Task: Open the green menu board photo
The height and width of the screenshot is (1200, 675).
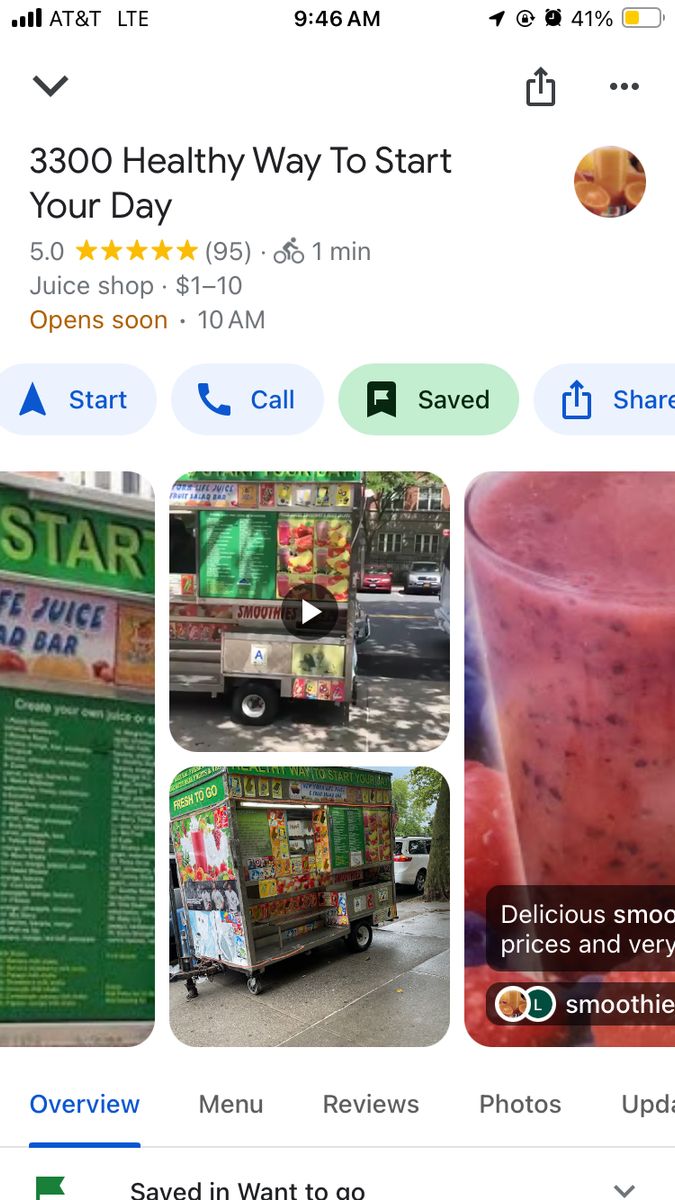Action: click(x=77, y=760)
